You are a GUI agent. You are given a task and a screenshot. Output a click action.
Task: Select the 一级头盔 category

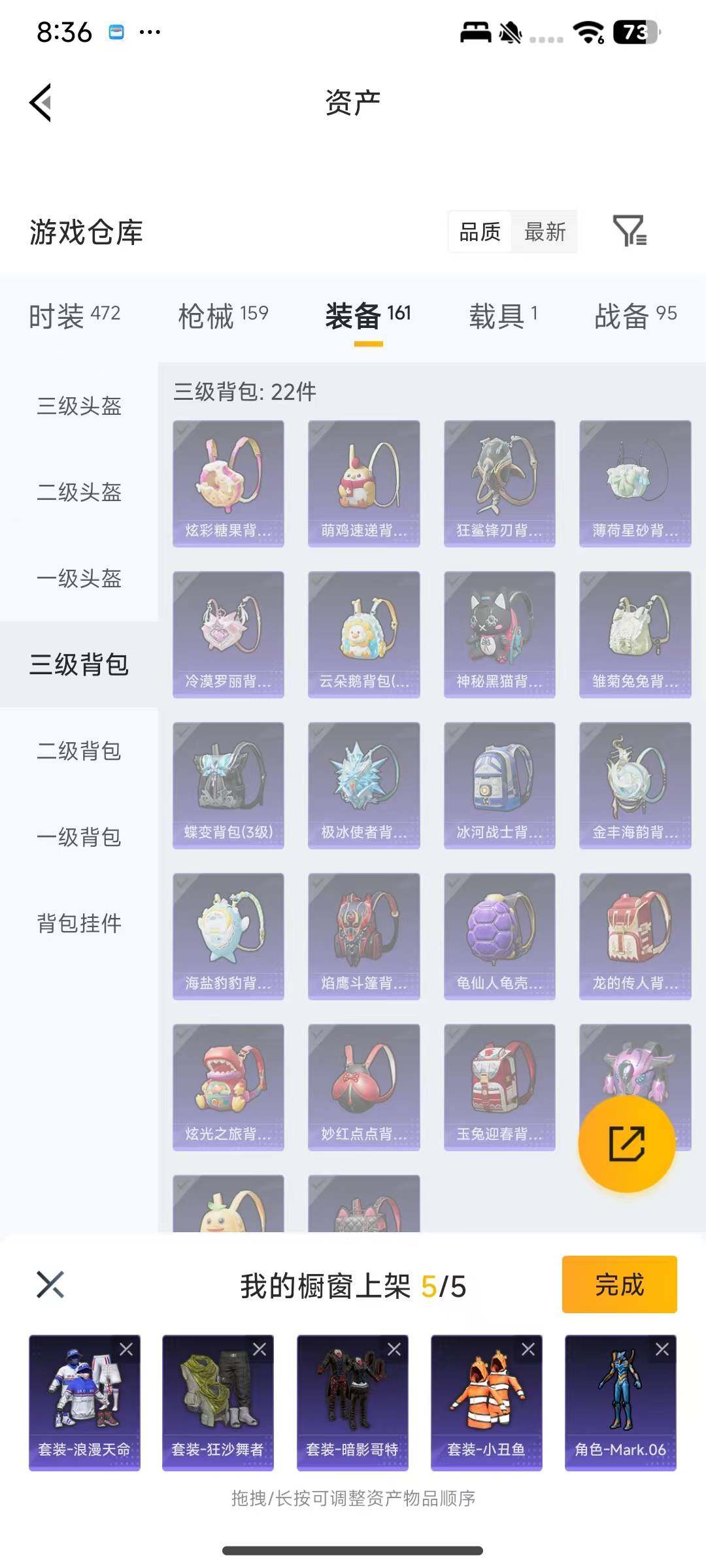[x=78, y=579]
